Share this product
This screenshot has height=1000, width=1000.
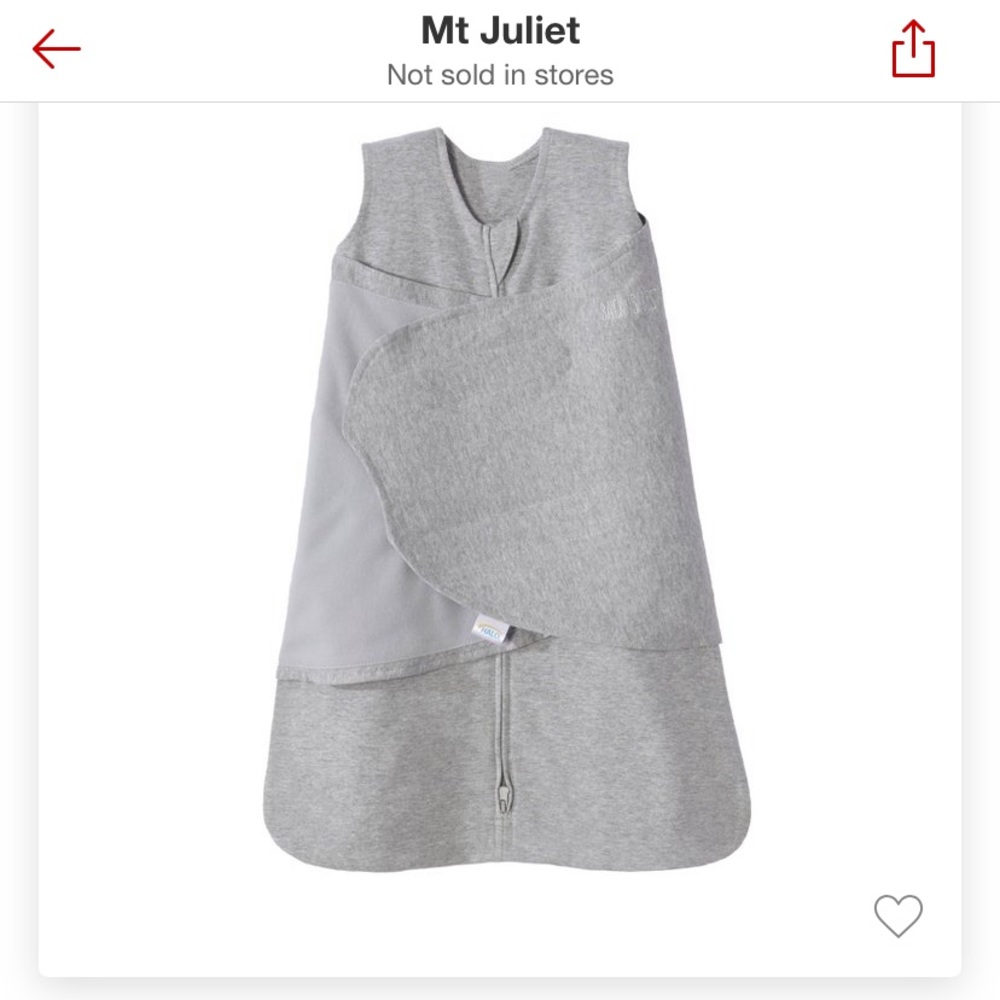[x=913, y=50]
